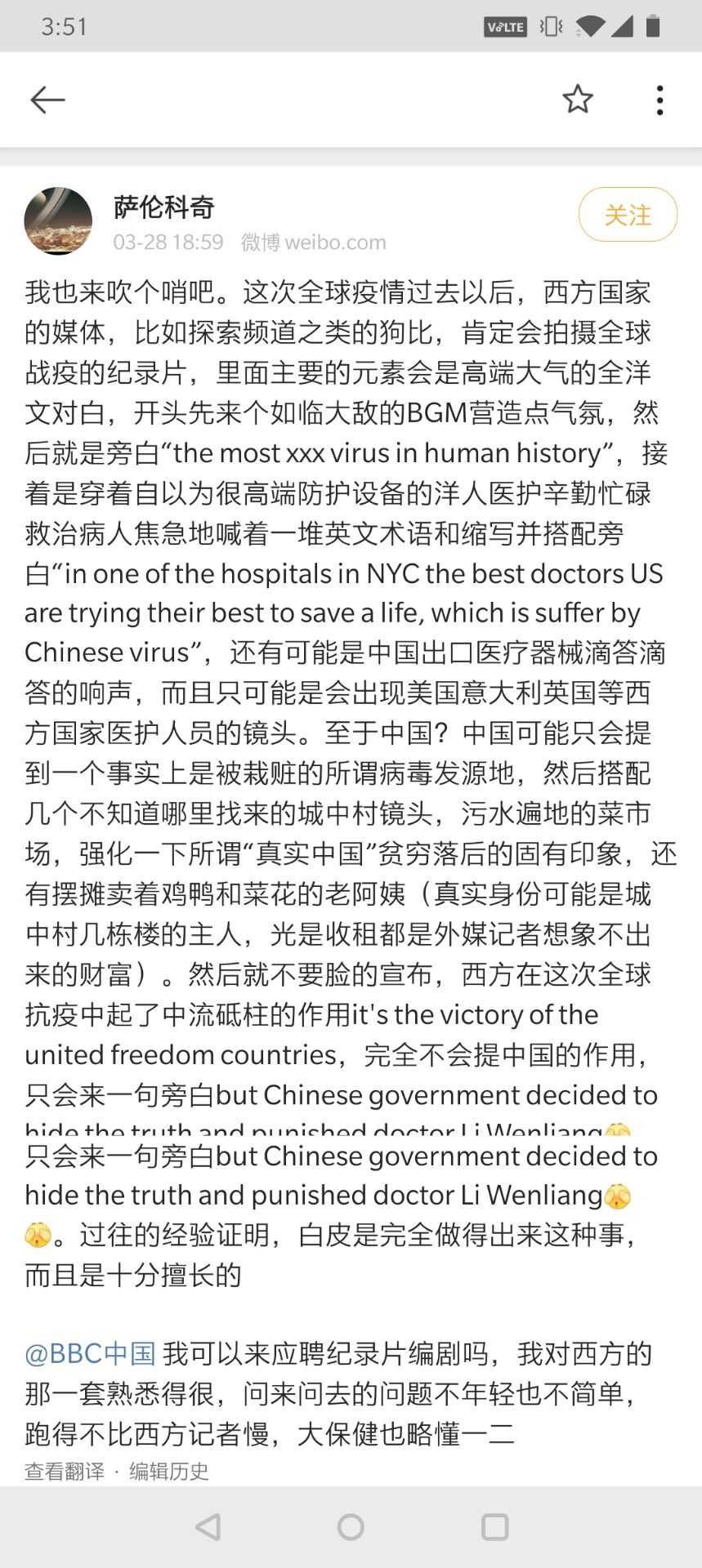Go back using the top arrow
This screenshot has height=1568, width=702.
pos(47,100)
